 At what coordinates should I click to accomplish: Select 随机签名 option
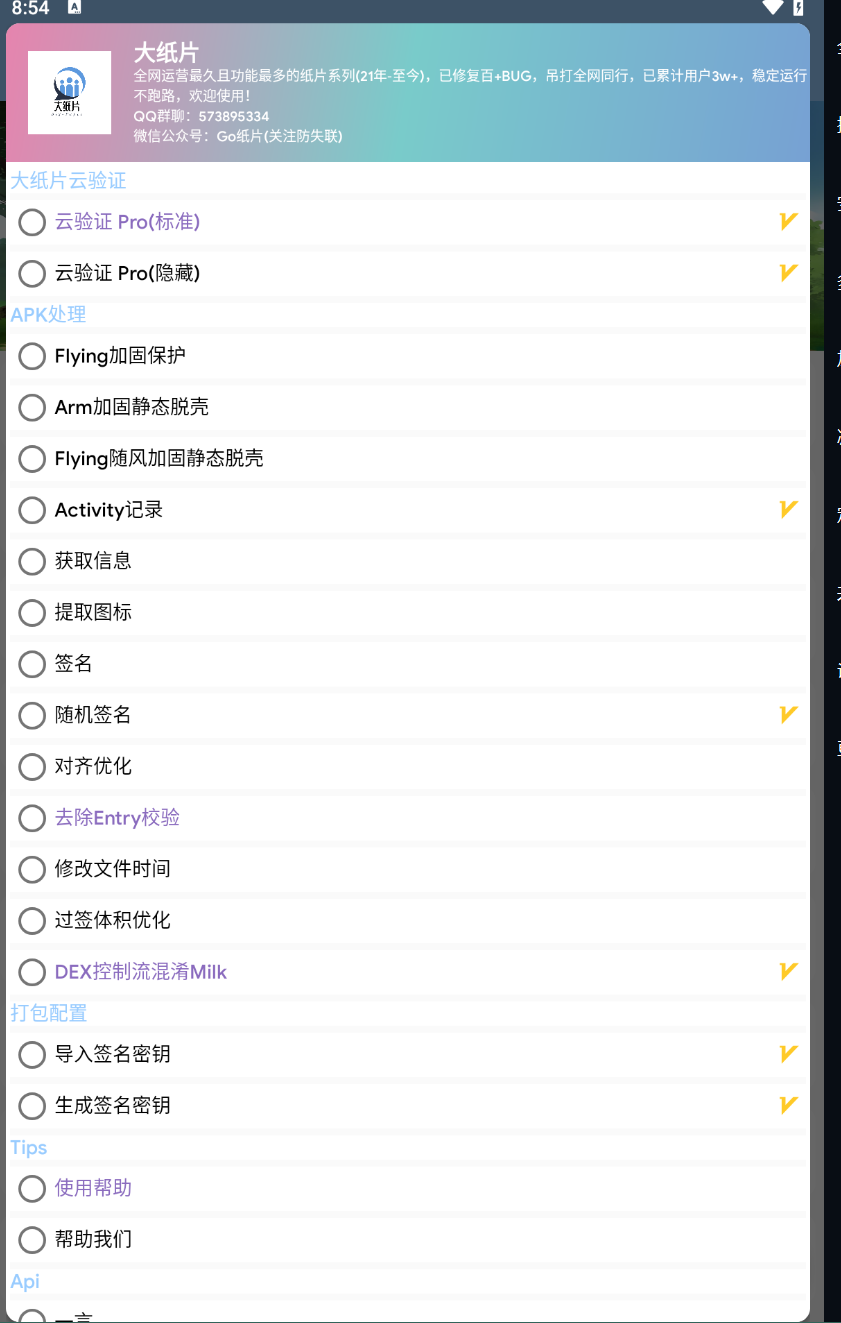tap(93, 715)
